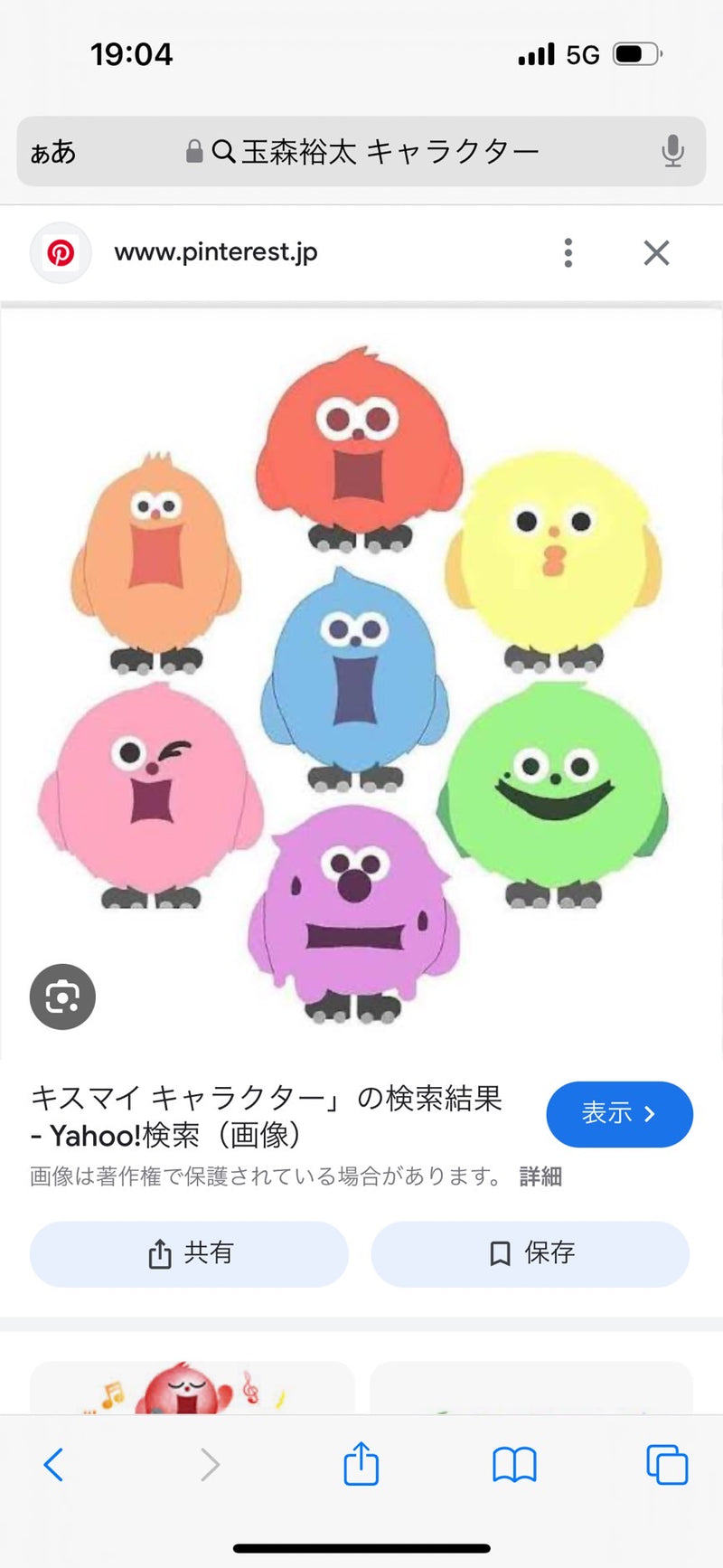Save the image with the 保存 button

pyautogui.click(x=531, y=1253)
